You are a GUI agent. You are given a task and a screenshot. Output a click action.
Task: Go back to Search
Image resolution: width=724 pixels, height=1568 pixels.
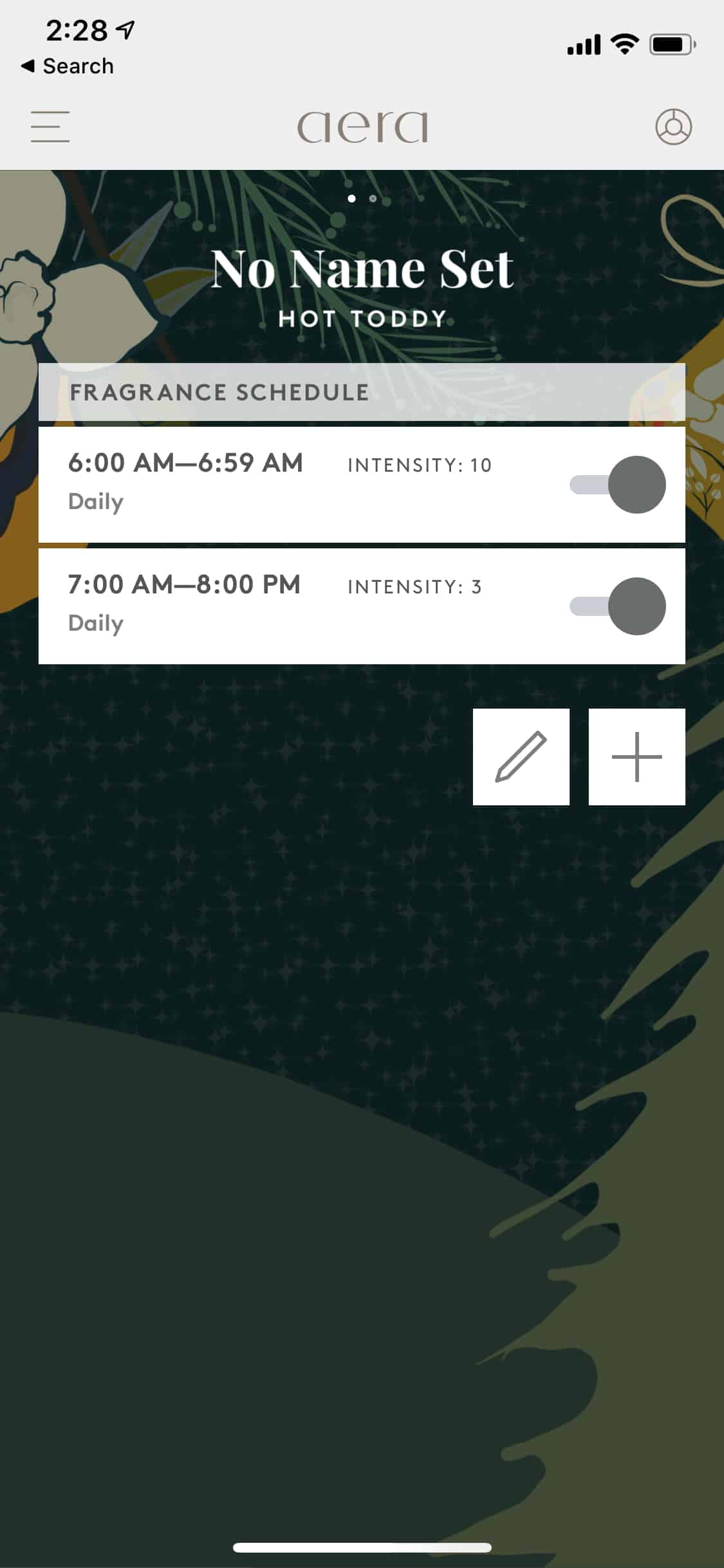click(x=68, y=66)
